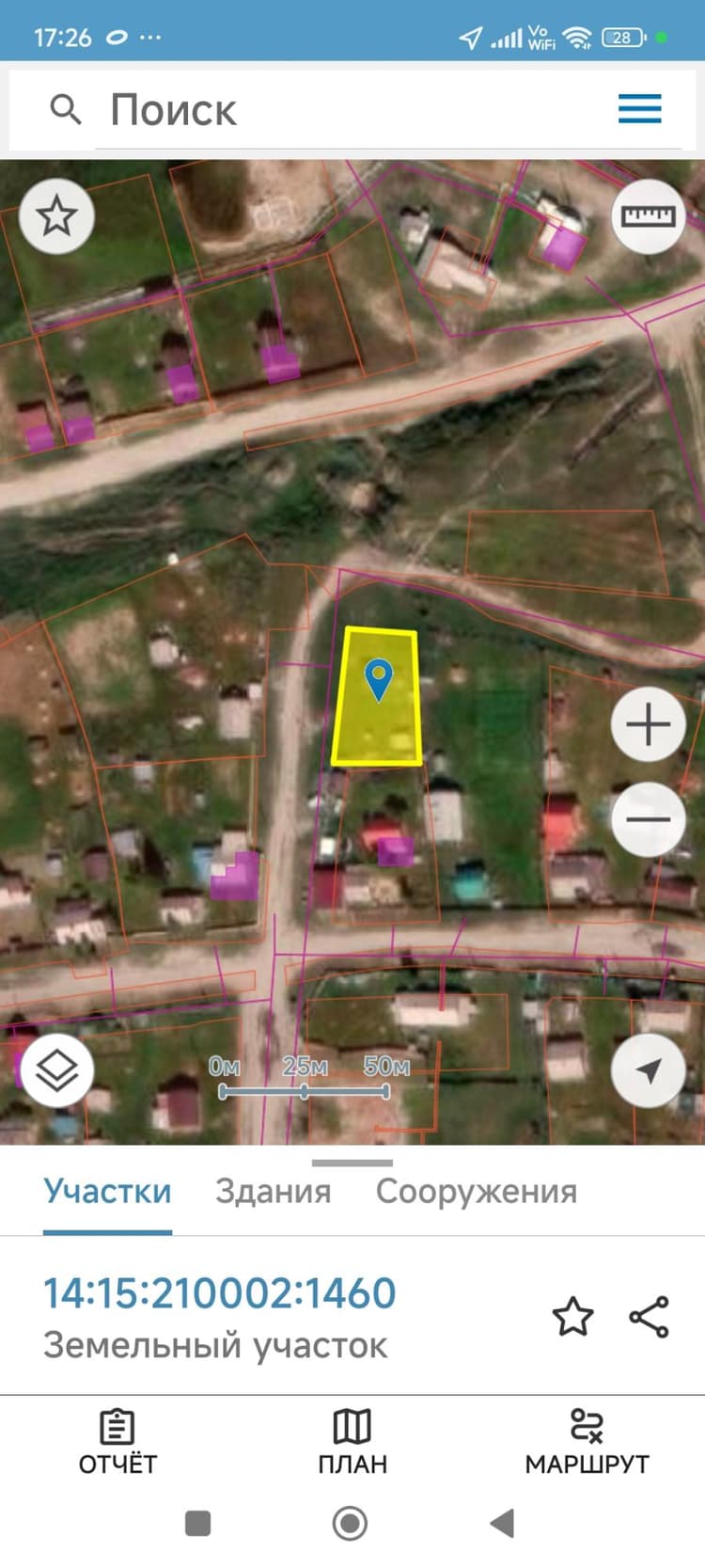Open the hamburger menu
The width and height of the screenshot is (705, 1568).
(640, 109)
